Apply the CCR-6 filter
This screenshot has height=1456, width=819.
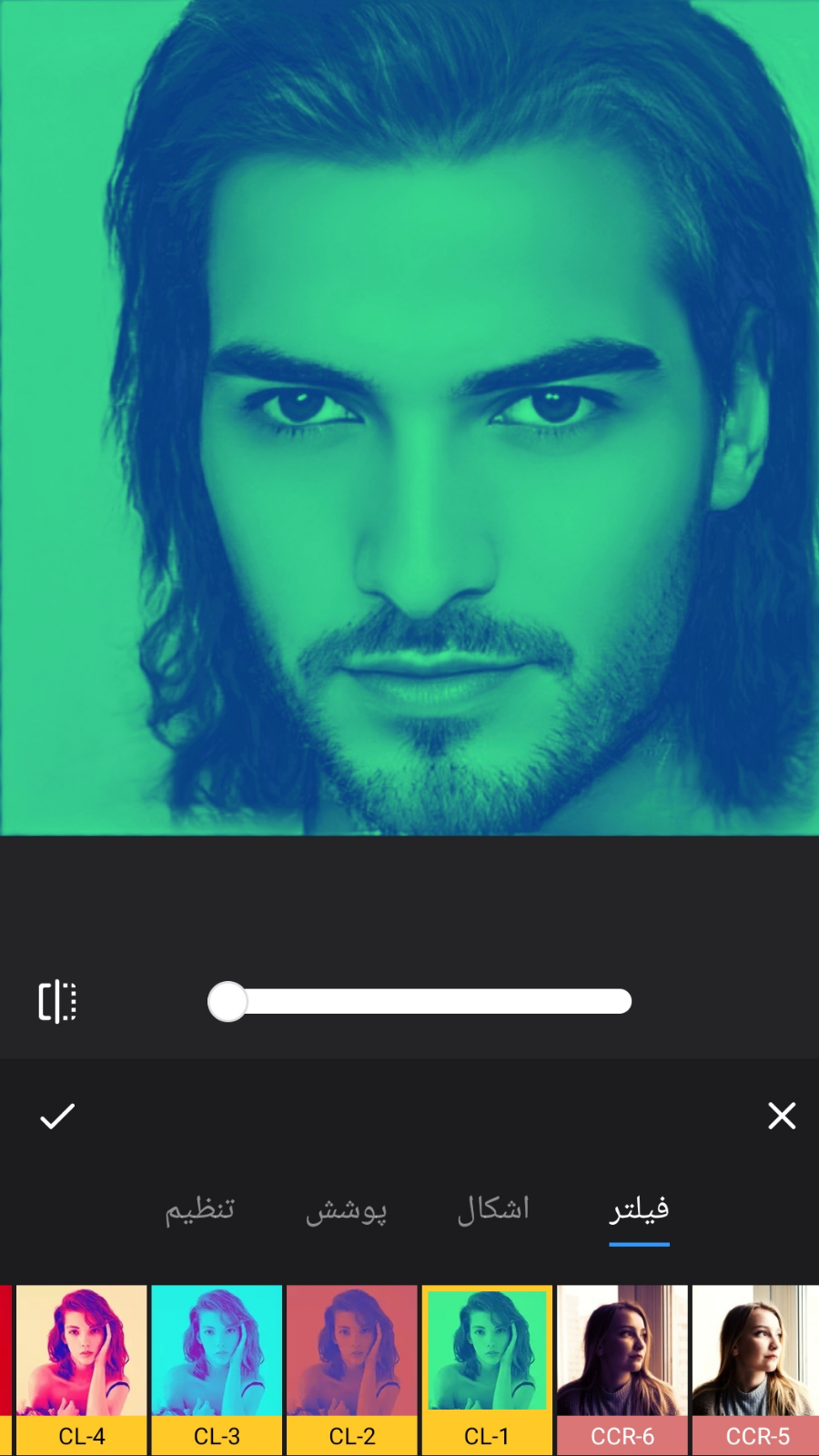coord(622,1365)
